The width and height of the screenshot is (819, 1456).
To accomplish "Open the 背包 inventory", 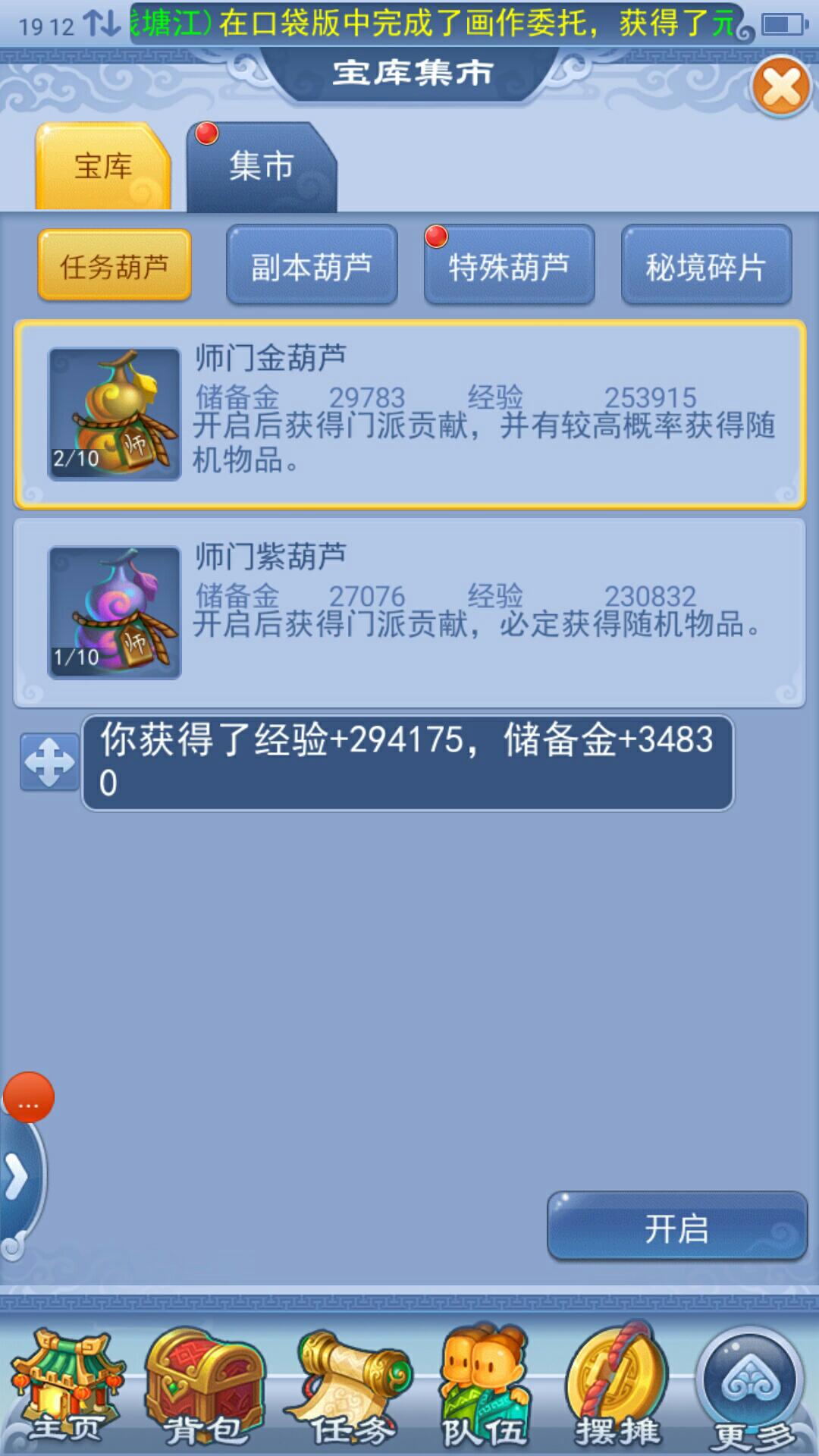I will [203, 1386].
